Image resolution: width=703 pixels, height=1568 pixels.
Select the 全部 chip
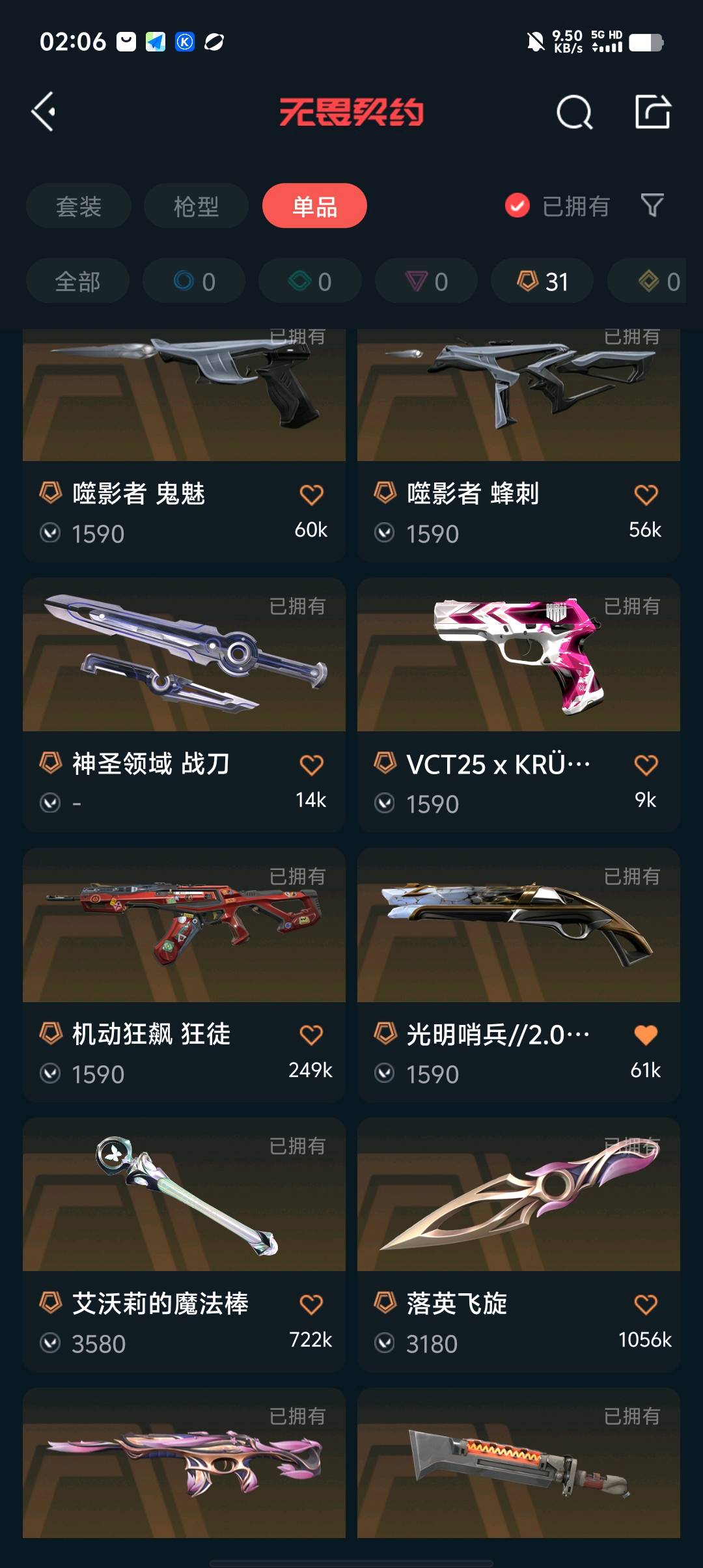click(x=77, y=281)
